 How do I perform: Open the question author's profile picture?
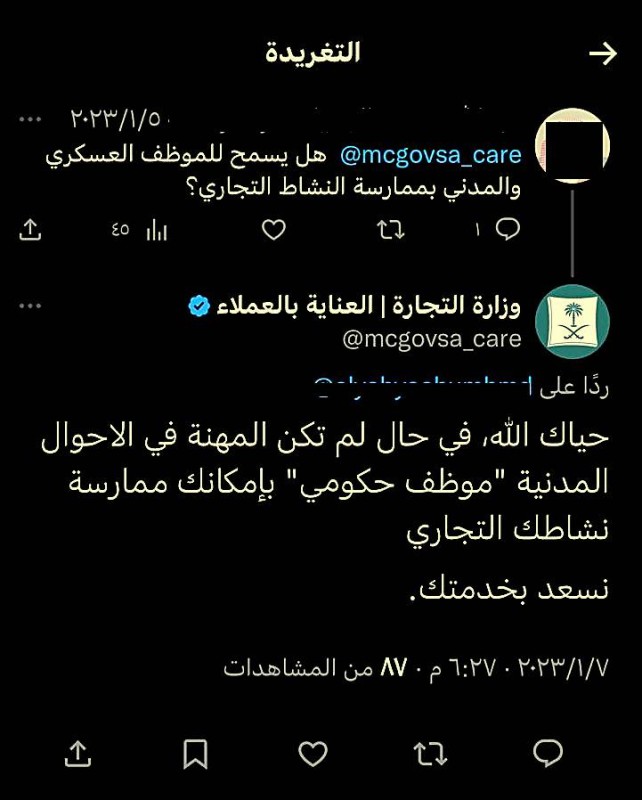tap(573, 146)
